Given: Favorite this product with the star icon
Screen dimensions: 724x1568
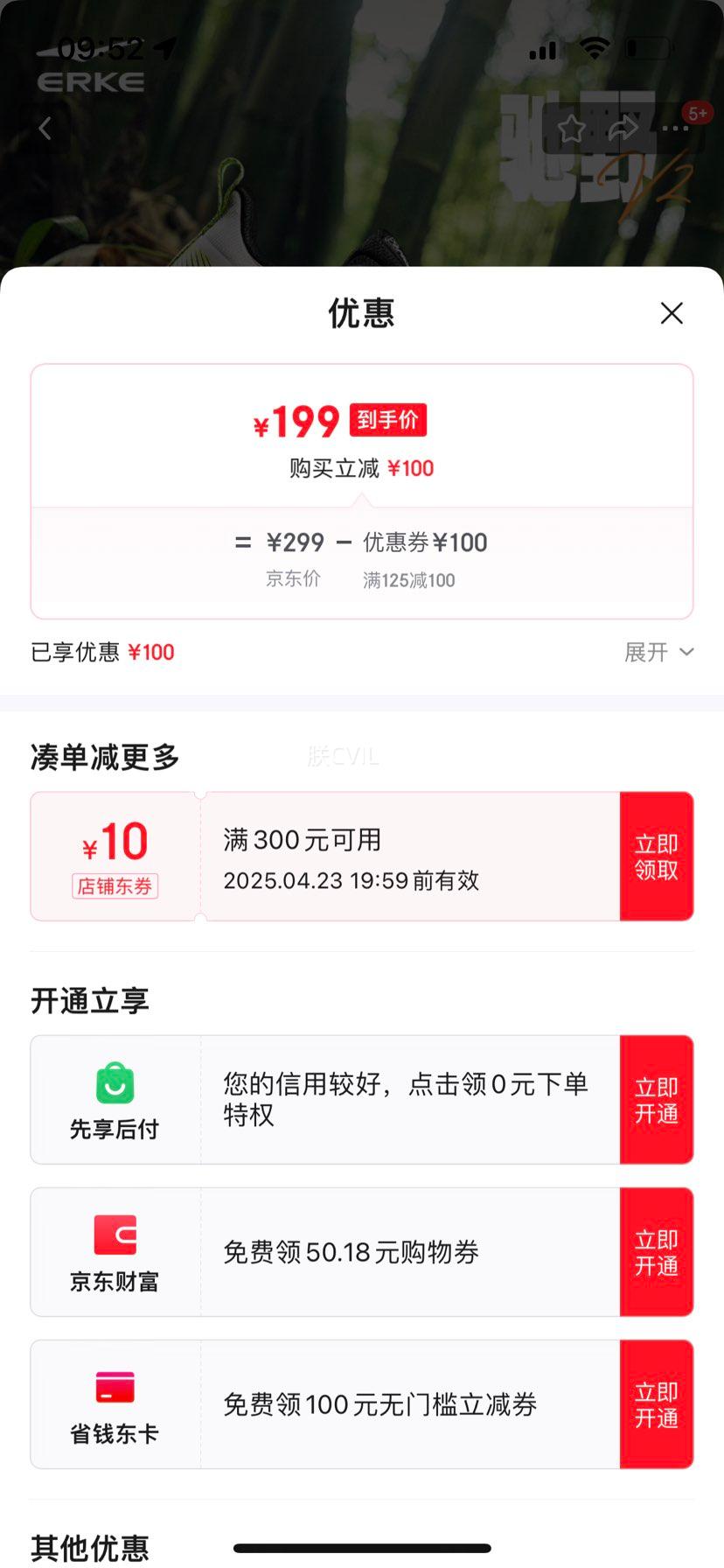Looking at the screenshot, I should tap(572, 129).
